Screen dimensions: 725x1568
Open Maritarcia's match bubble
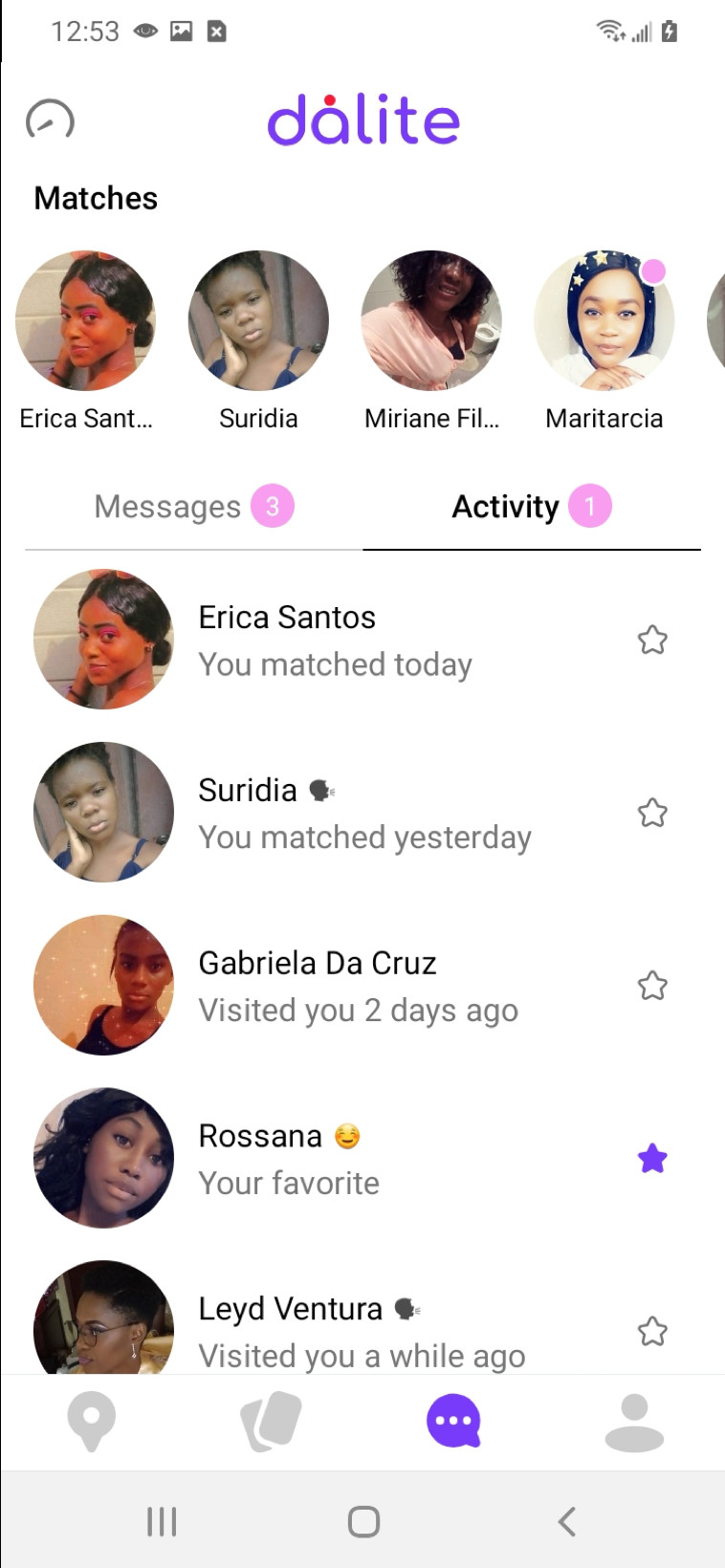tap(604, 321)
